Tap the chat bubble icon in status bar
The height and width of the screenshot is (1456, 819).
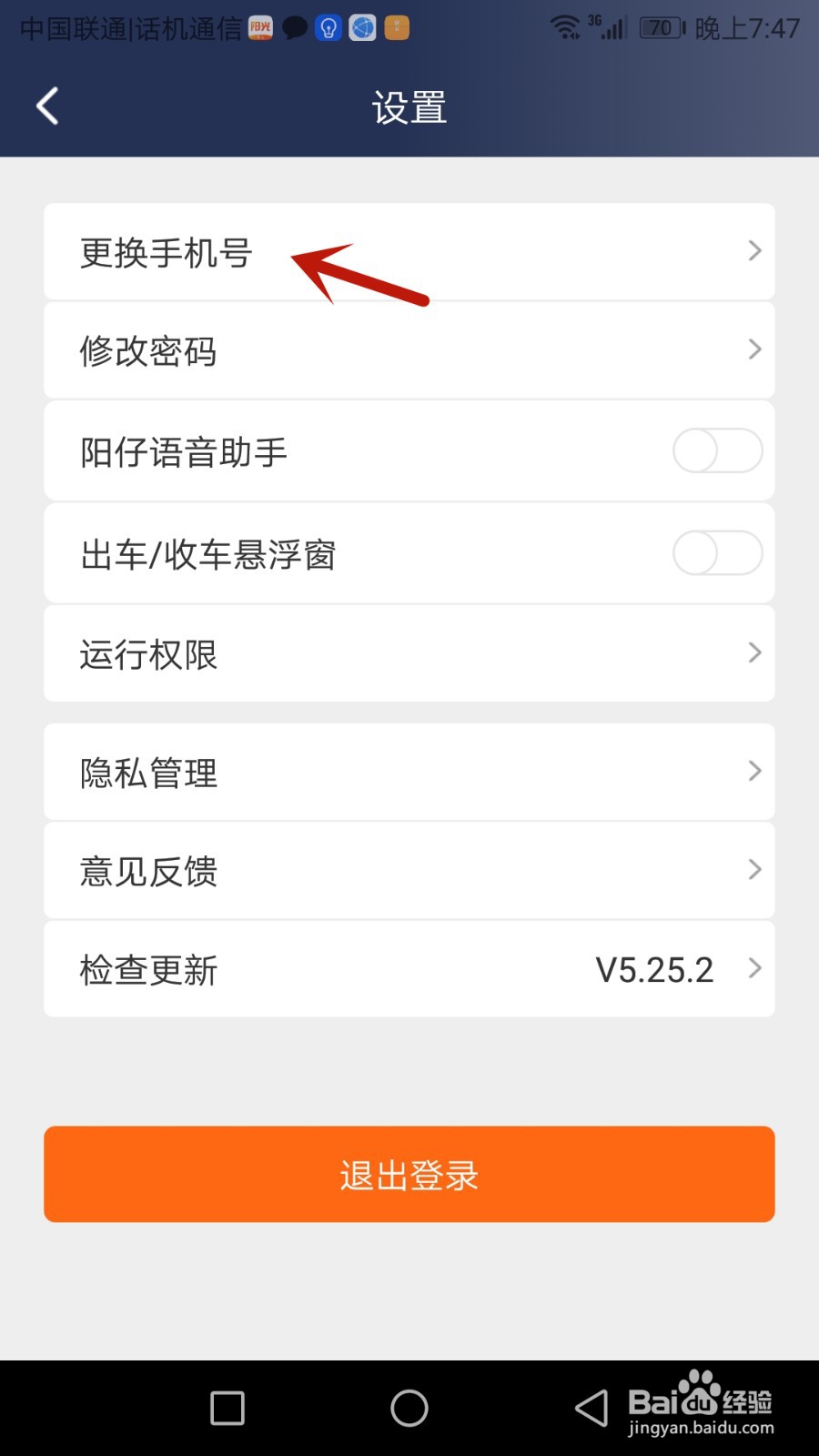coord(294,27)
